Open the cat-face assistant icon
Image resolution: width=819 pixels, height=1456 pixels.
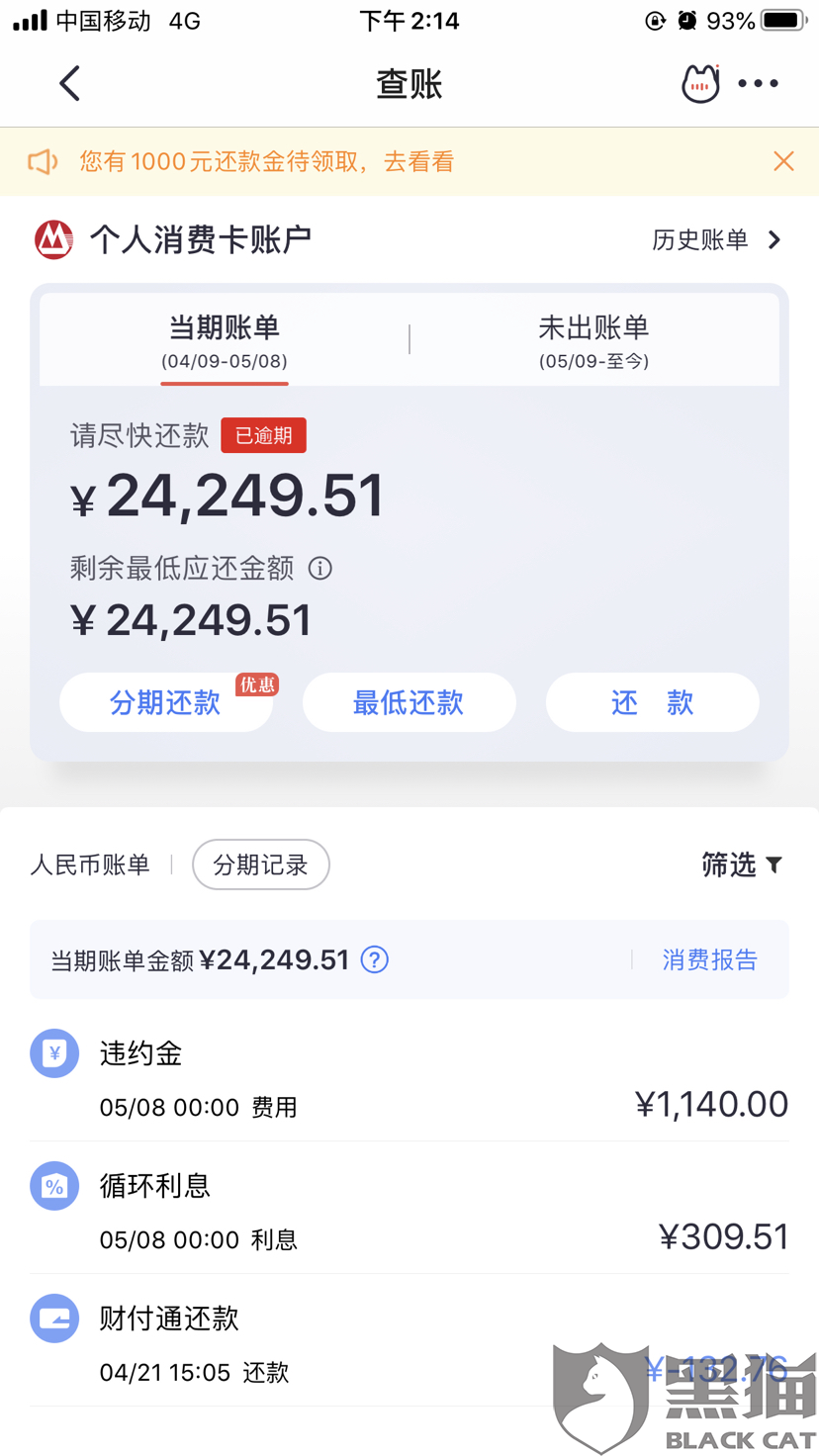[700, 84]
